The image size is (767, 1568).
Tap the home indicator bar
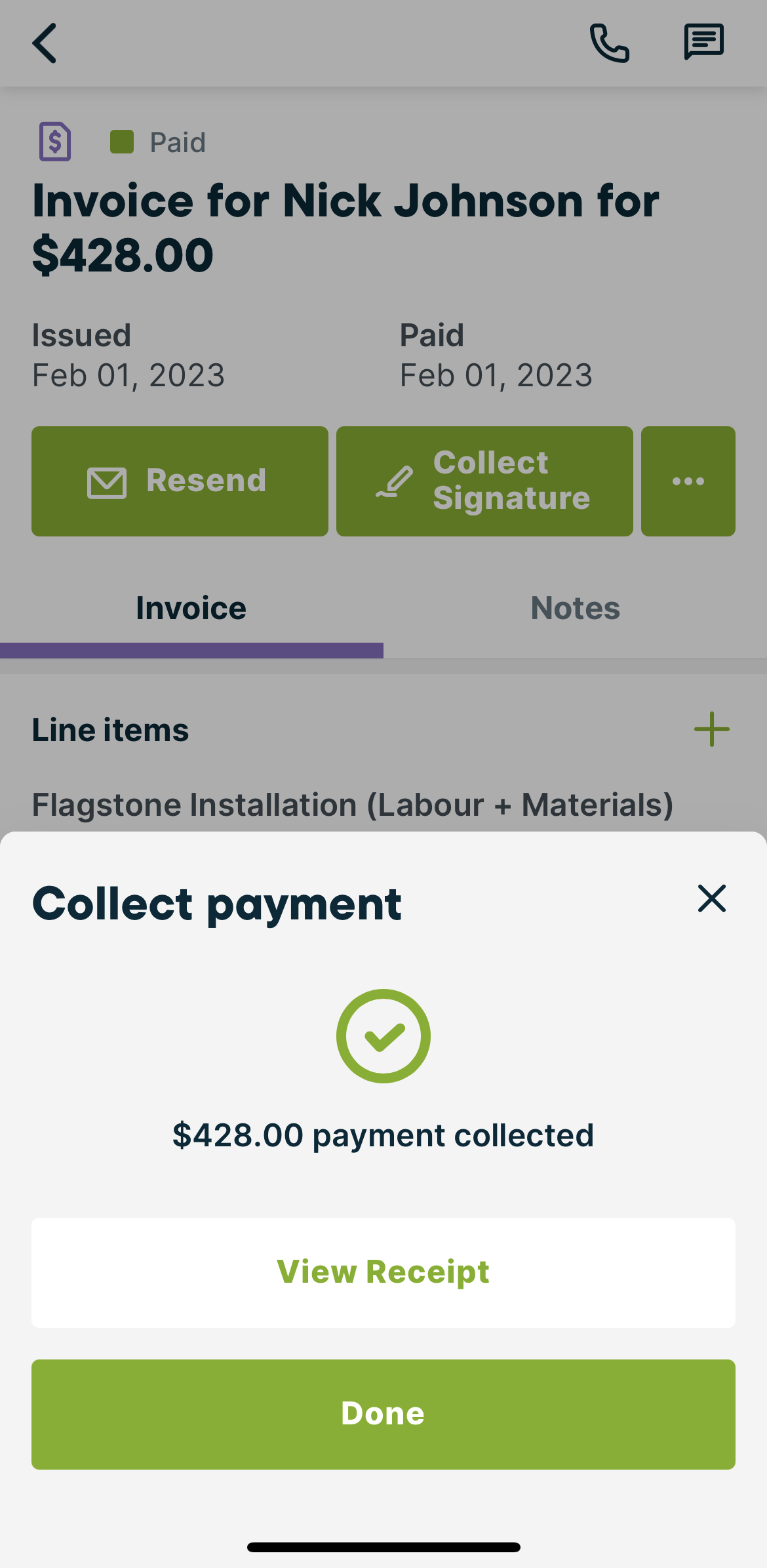point(383,1546)
